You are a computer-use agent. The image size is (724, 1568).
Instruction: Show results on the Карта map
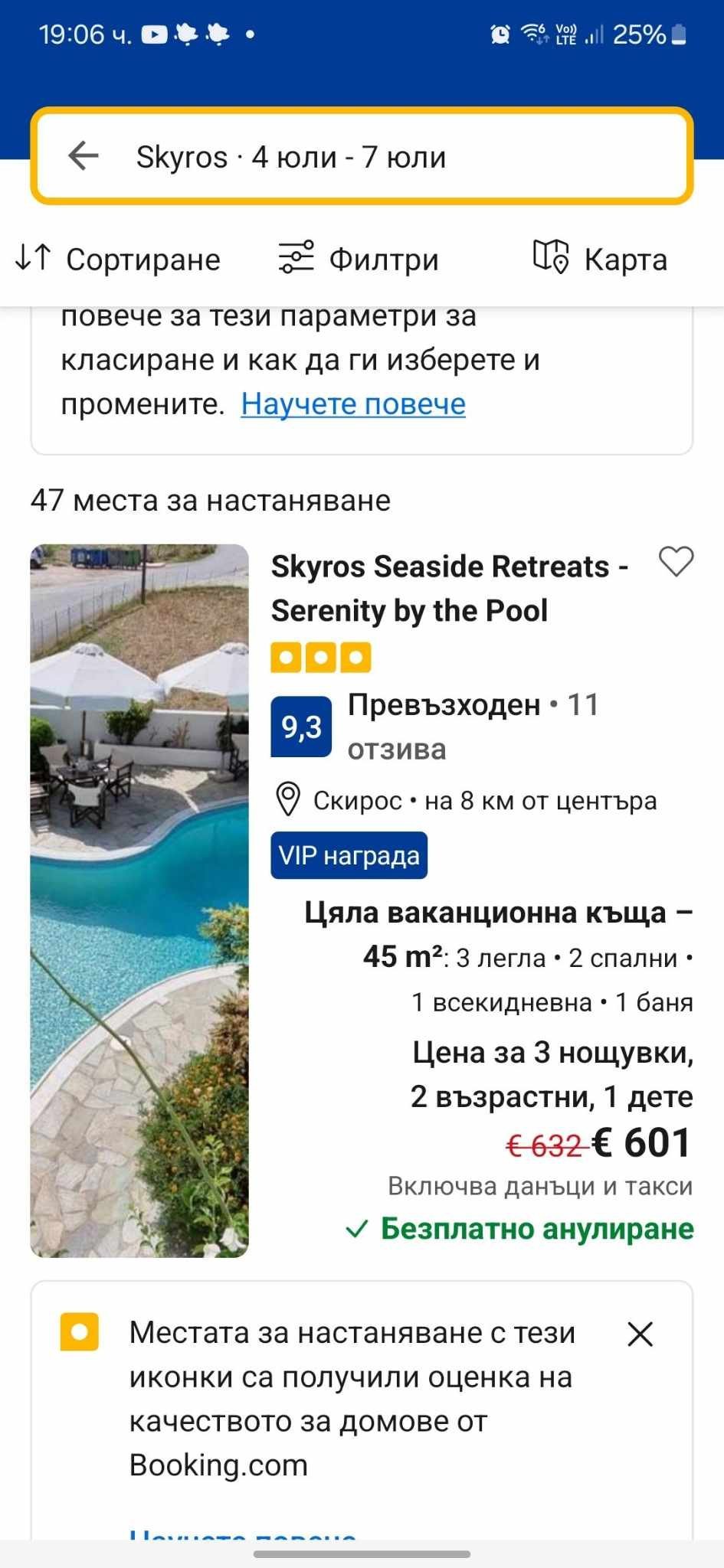point(600,259)
